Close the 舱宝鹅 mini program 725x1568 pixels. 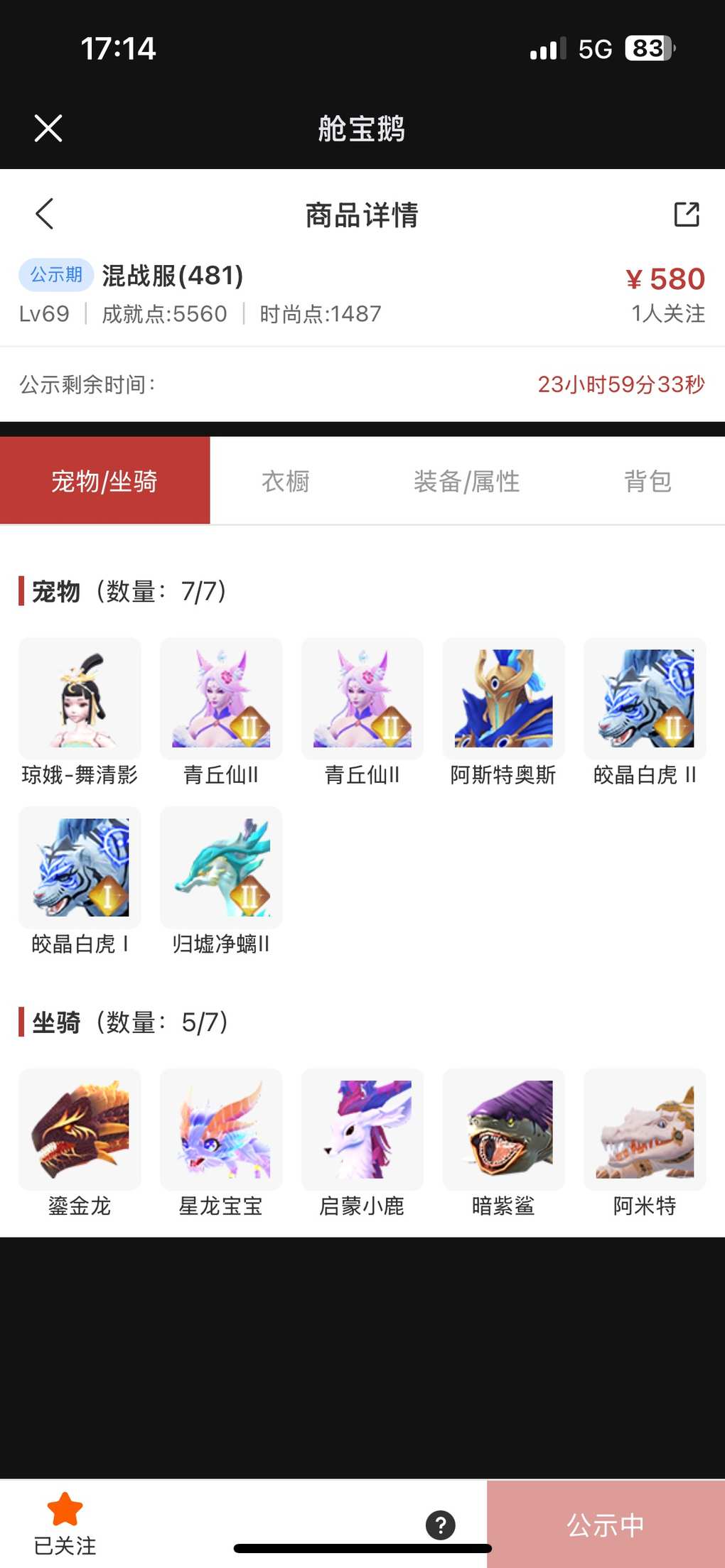[48, 129]
